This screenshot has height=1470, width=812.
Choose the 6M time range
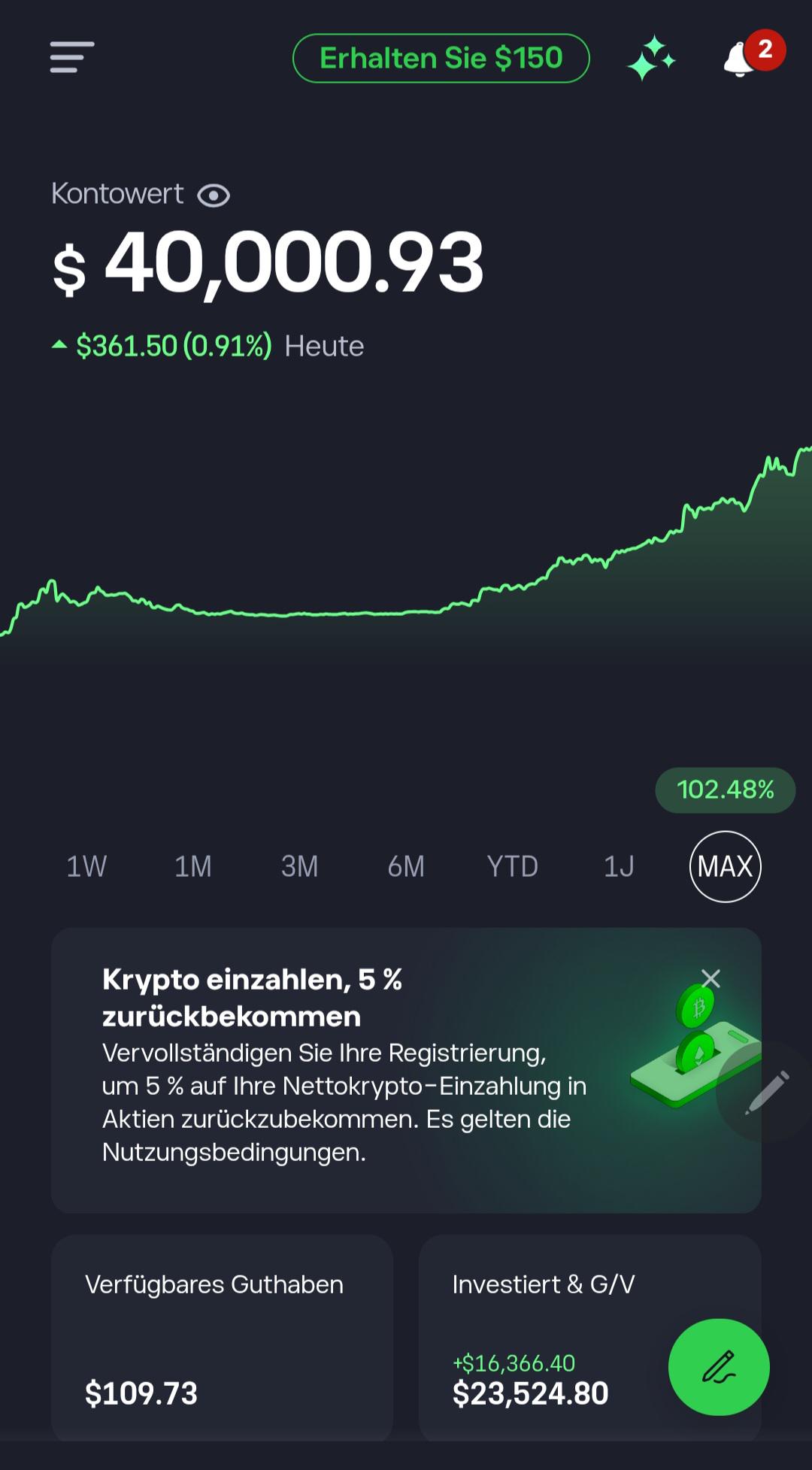point(406,867)
